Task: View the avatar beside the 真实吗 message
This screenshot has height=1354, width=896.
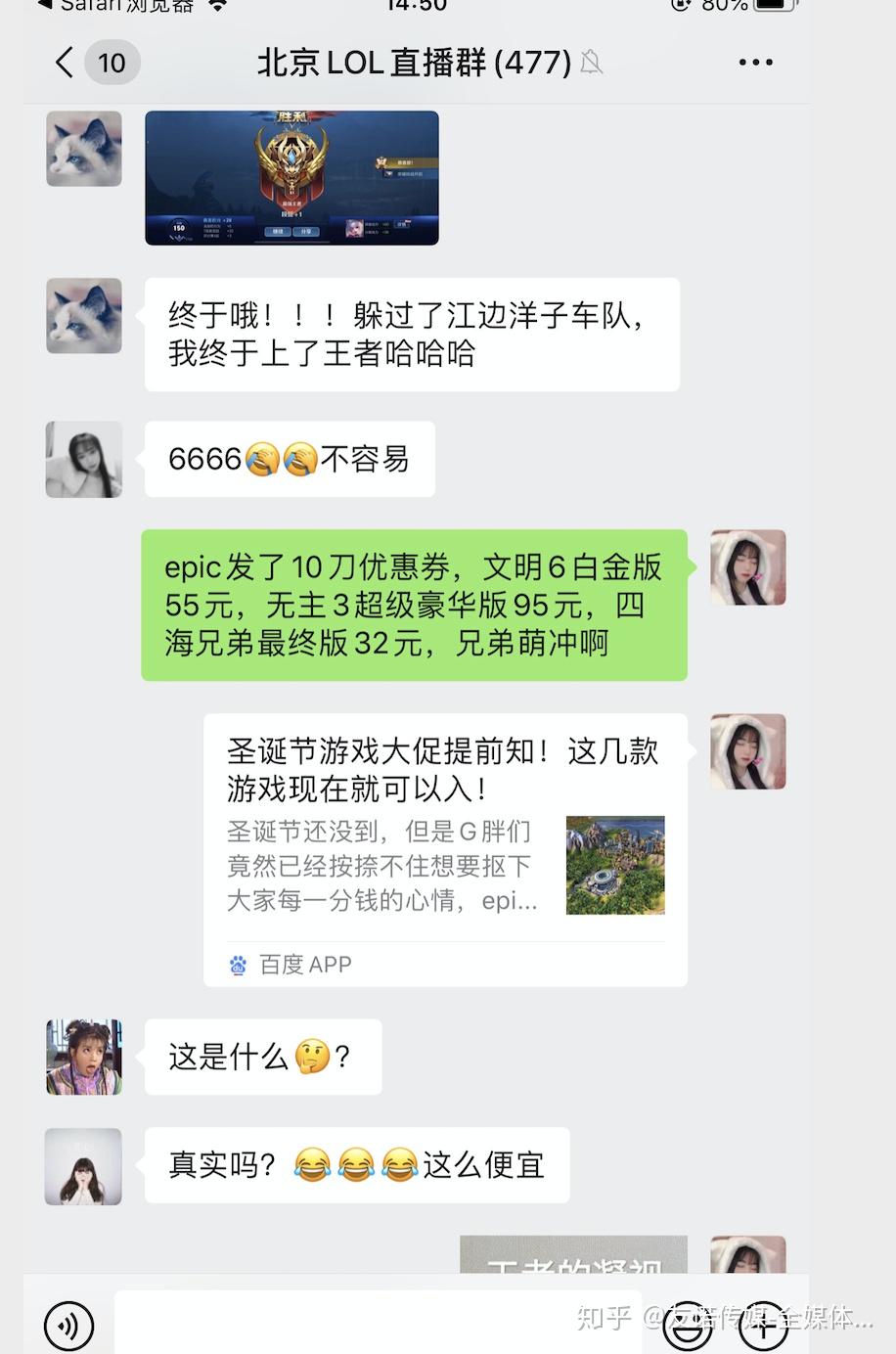Action: (84, 1166)
